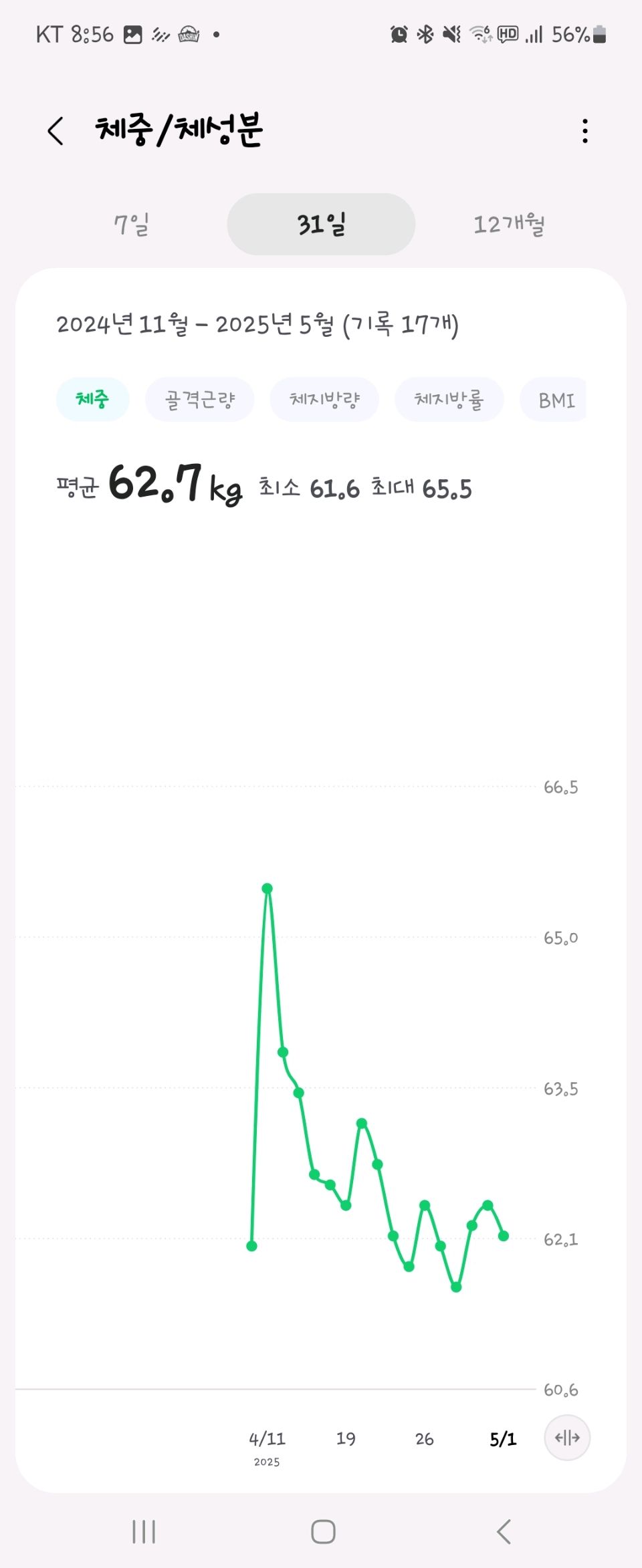Viewport: 642px width, 1568px height.
Task: Show the 체지방량 chart
Action: coord(324,400)
